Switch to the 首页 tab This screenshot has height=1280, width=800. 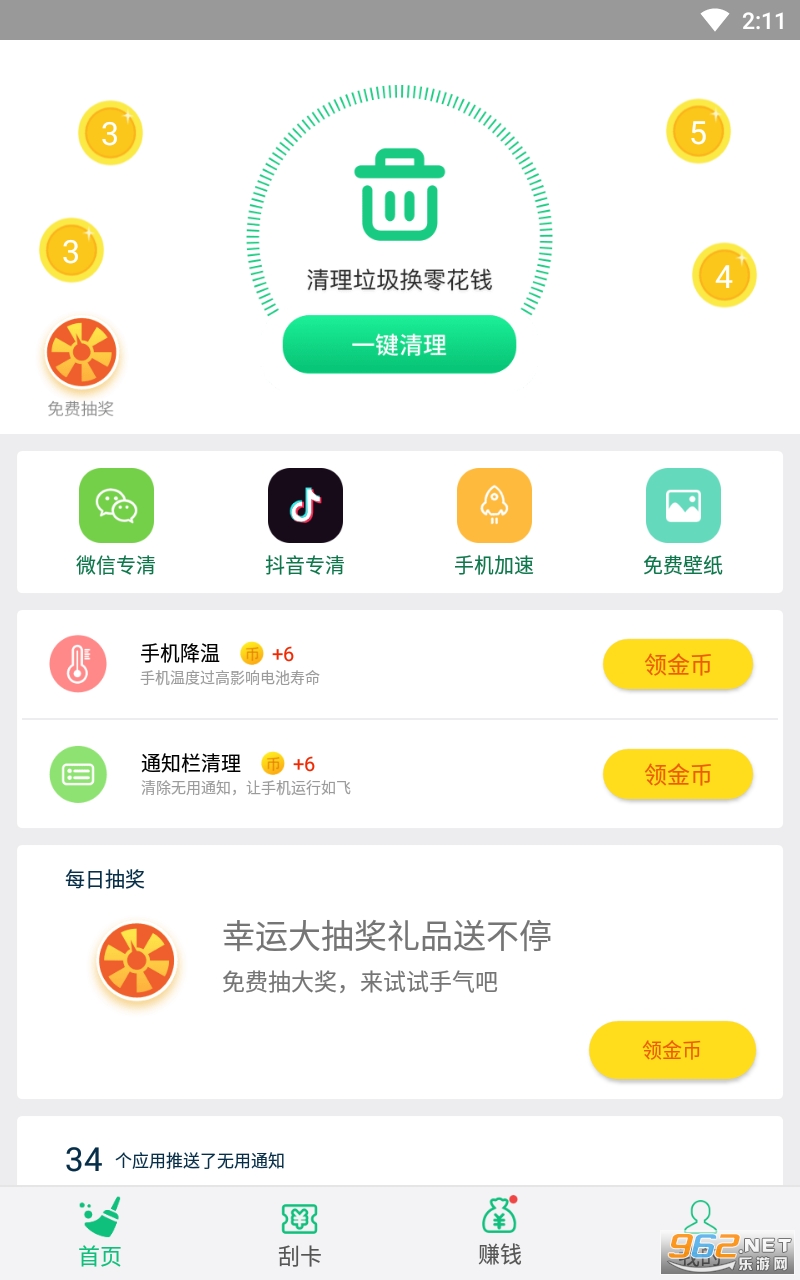pyautogui.click(x=100, y=1233)
